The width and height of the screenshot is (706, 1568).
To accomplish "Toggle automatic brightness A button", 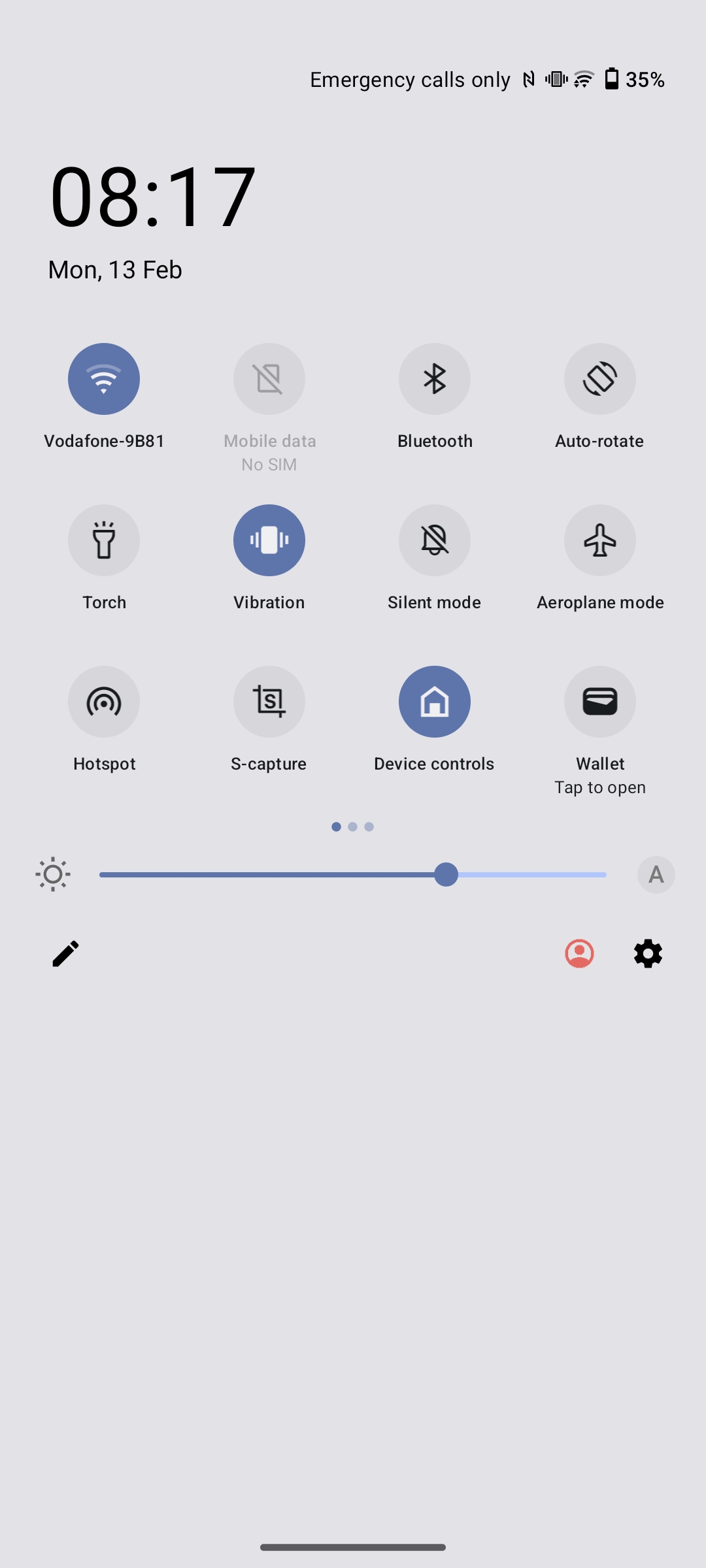I will 656,875.
